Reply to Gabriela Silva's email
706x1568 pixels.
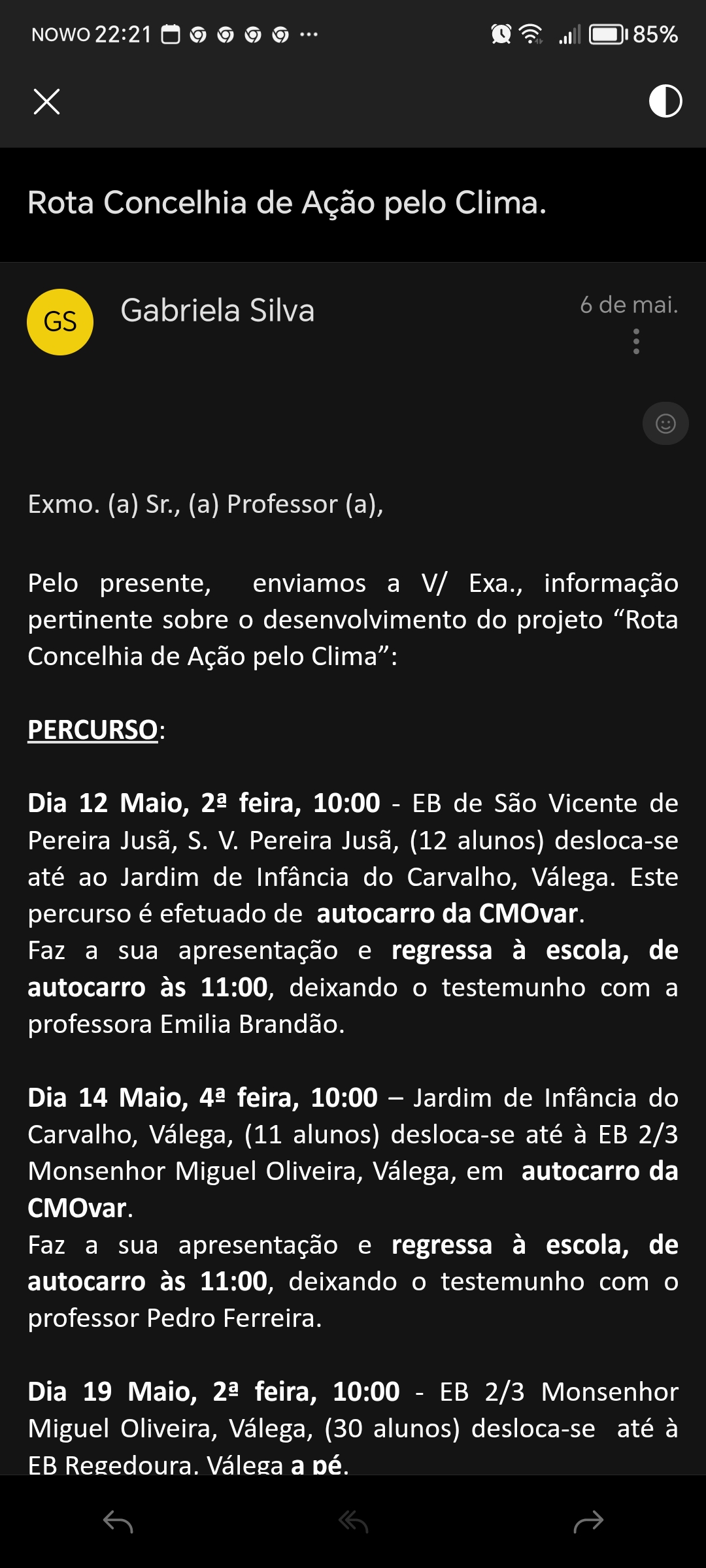tap(118, 1522)
